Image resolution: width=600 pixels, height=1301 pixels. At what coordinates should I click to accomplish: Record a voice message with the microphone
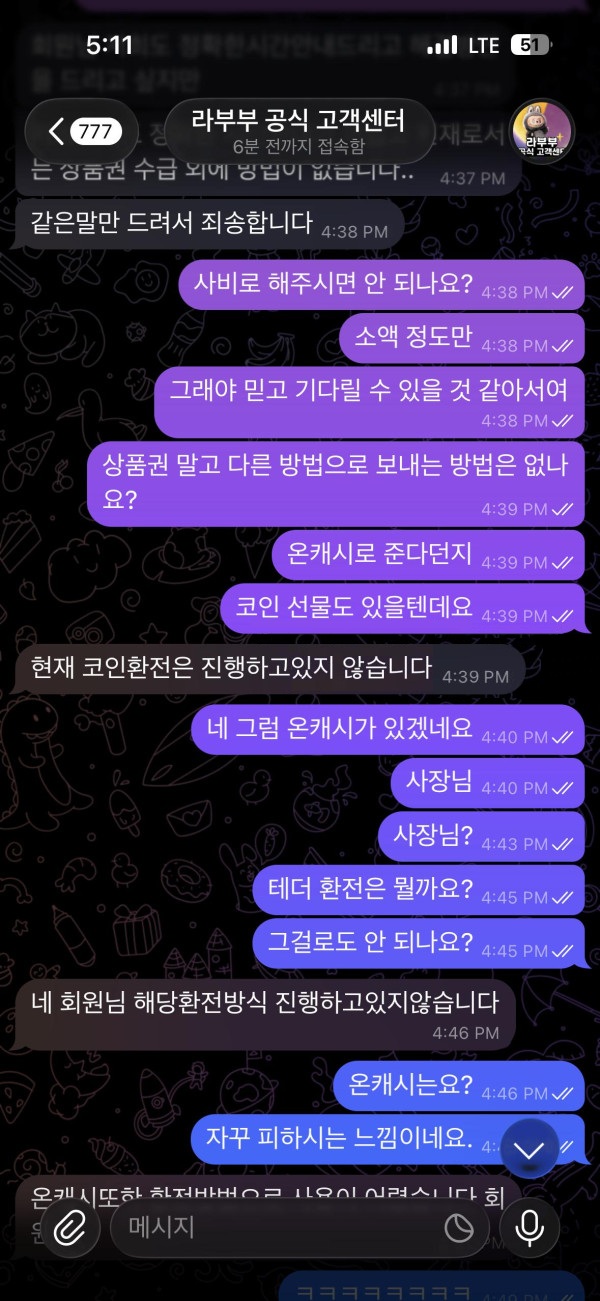(x=529, y=1226)
